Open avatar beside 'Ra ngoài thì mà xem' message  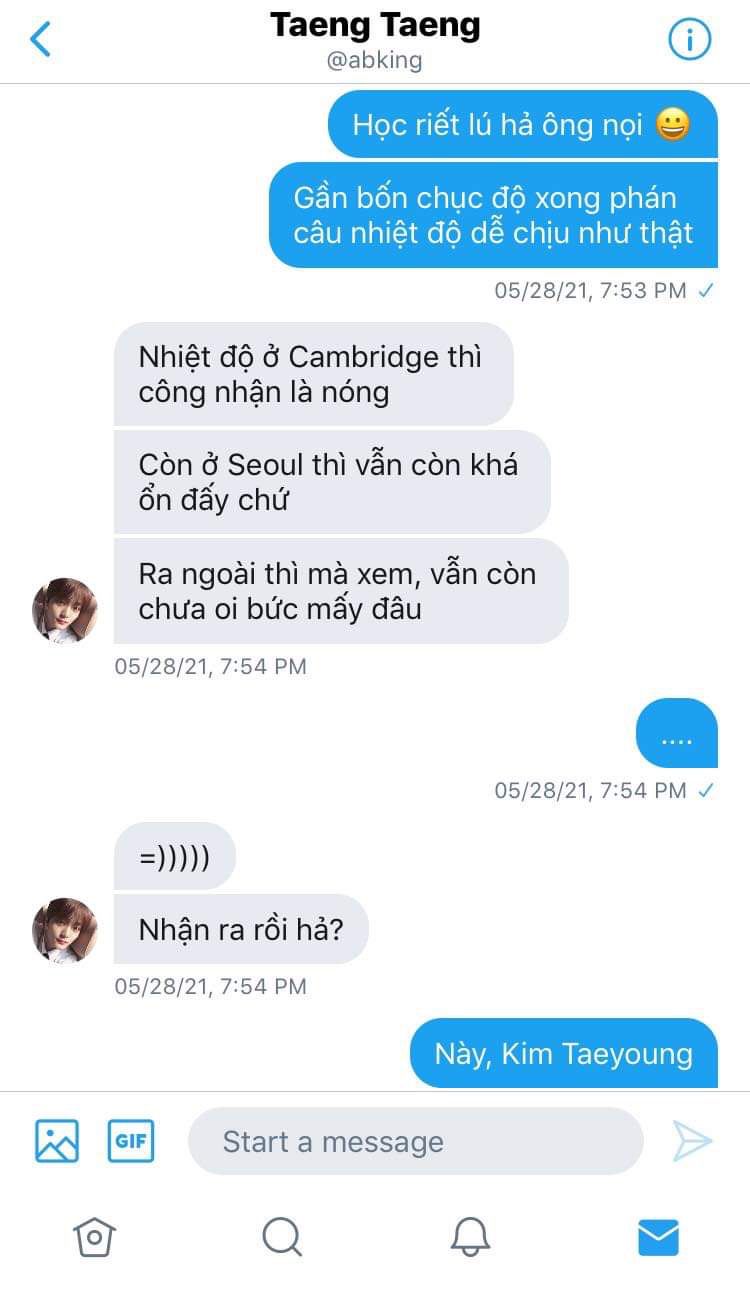point(65,610)
